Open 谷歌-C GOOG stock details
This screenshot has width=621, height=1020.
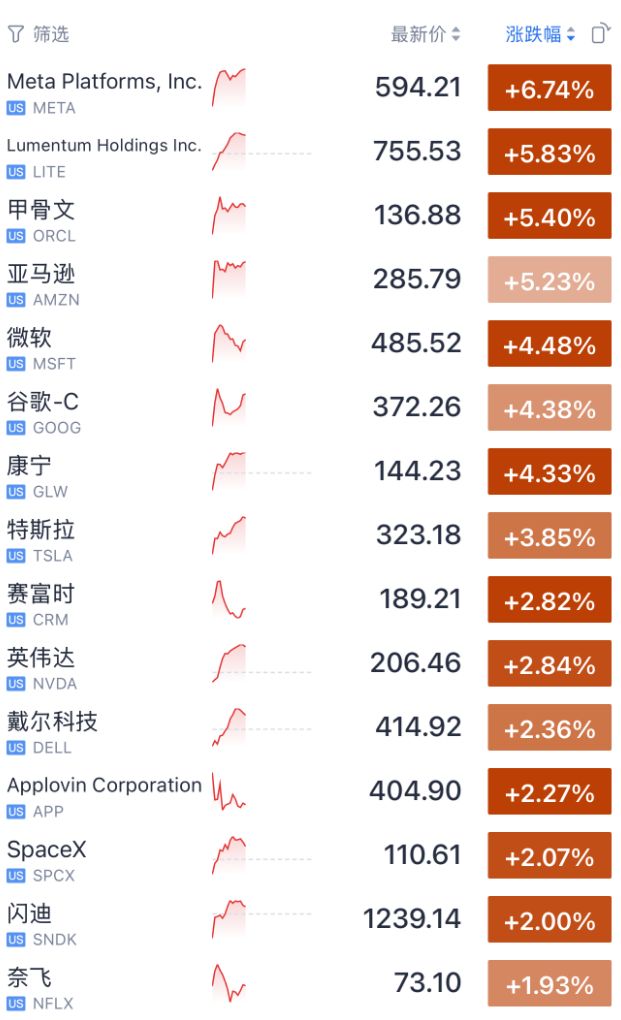coord(310,407)
